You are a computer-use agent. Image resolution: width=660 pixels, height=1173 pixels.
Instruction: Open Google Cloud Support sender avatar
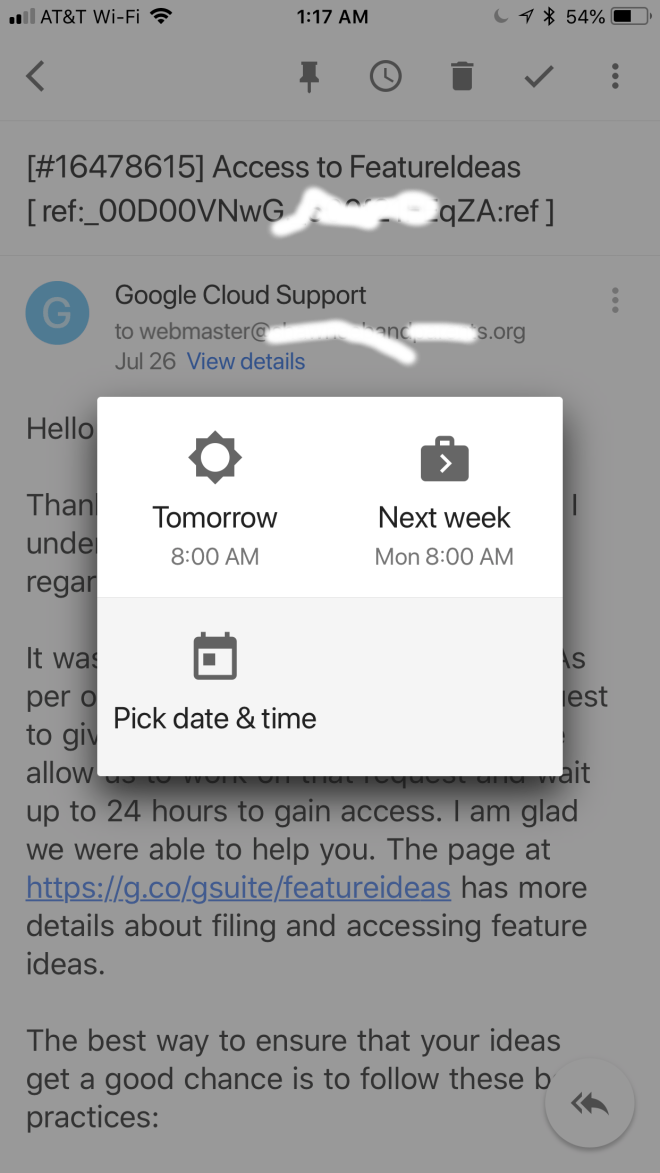[x=57, y=313]
